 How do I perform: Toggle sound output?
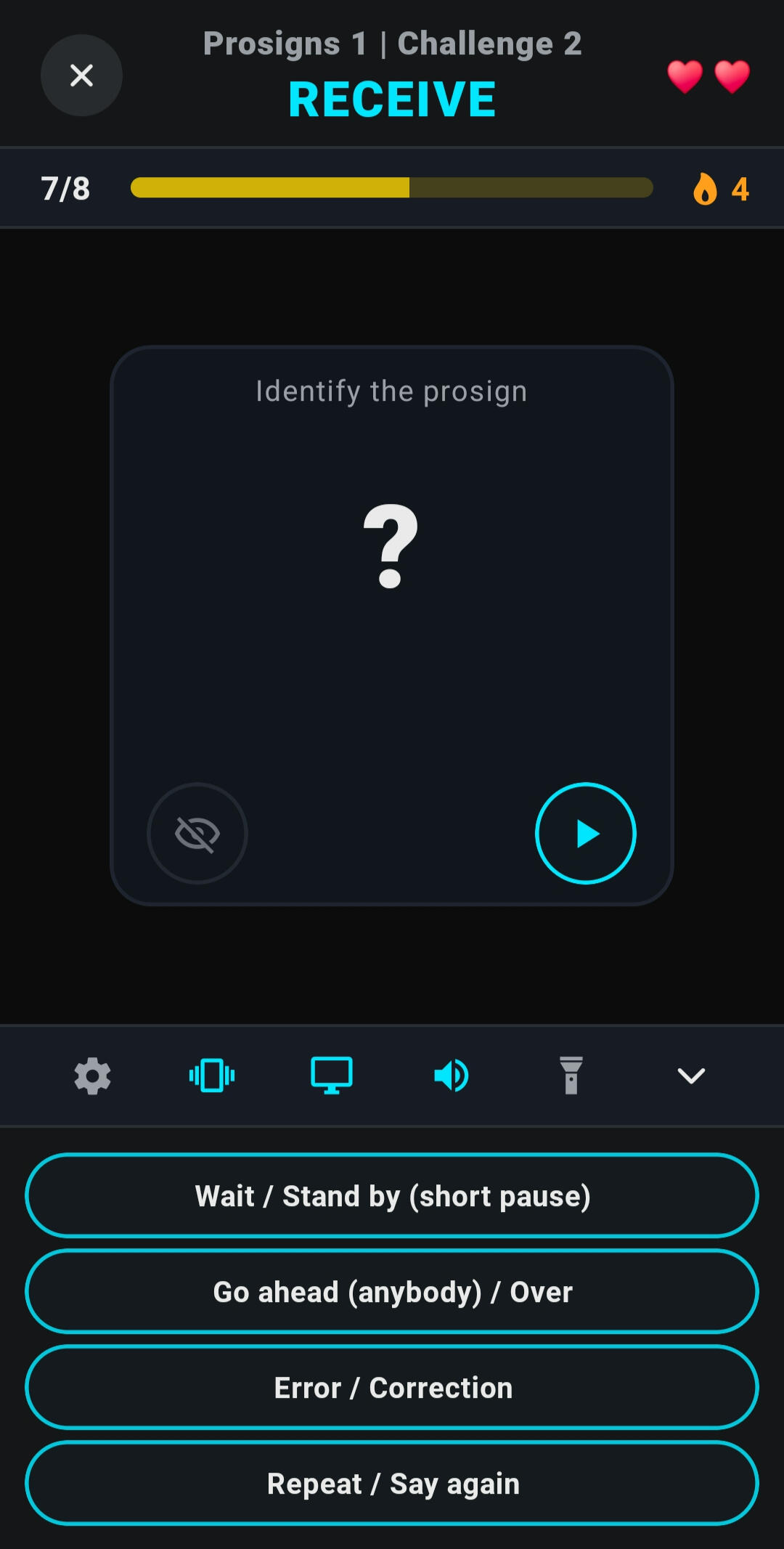point(451,1076)
